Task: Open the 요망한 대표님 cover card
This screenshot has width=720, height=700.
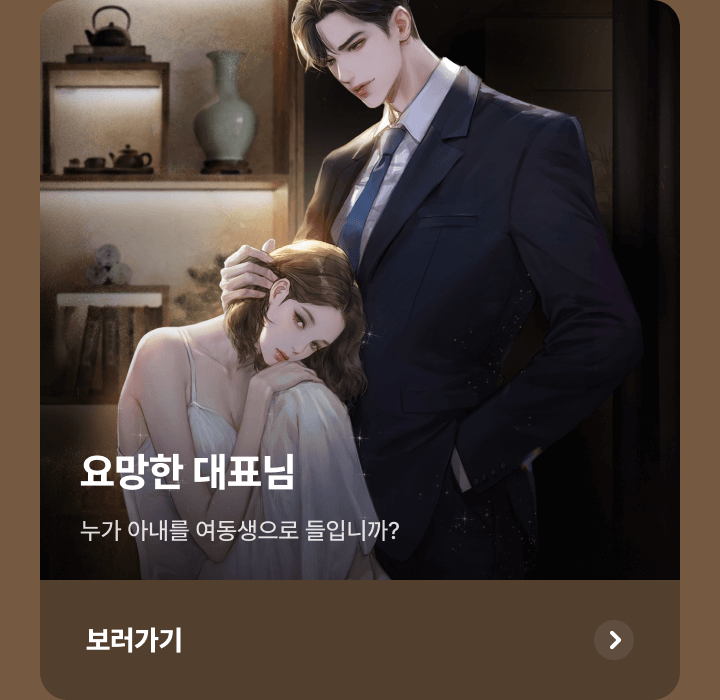Action: pos(360,290)
